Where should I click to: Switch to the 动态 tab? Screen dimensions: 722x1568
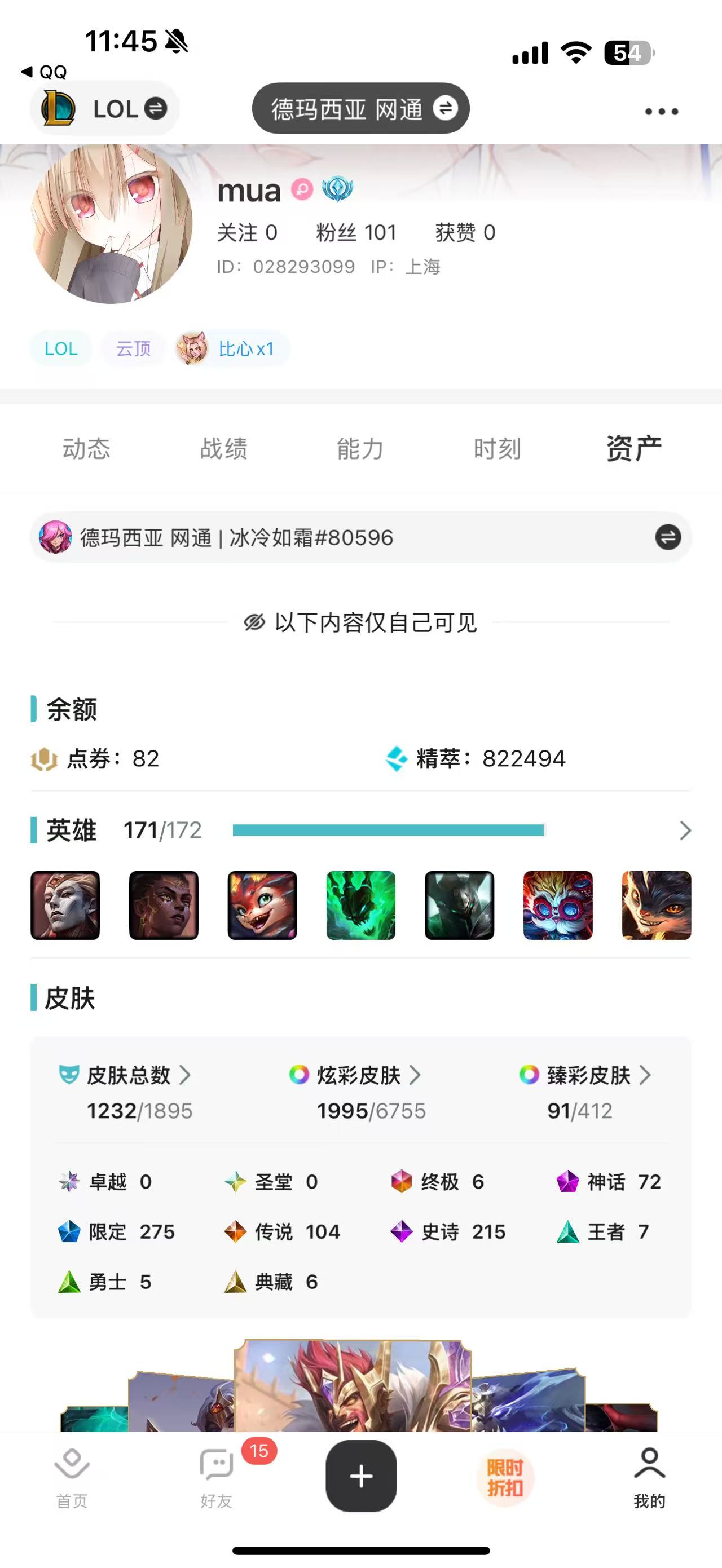(86, 449)
